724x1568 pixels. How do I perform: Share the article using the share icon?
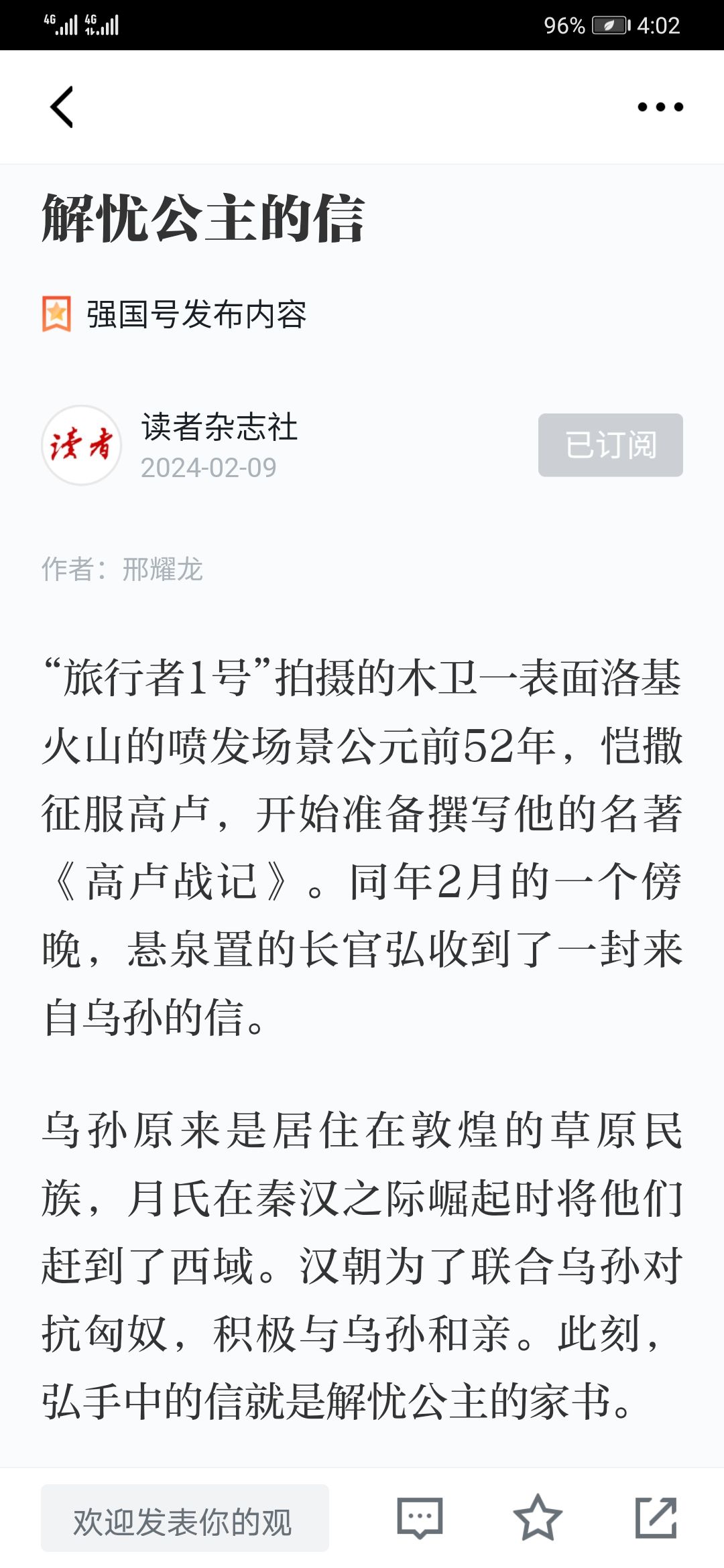[656, 1517]
